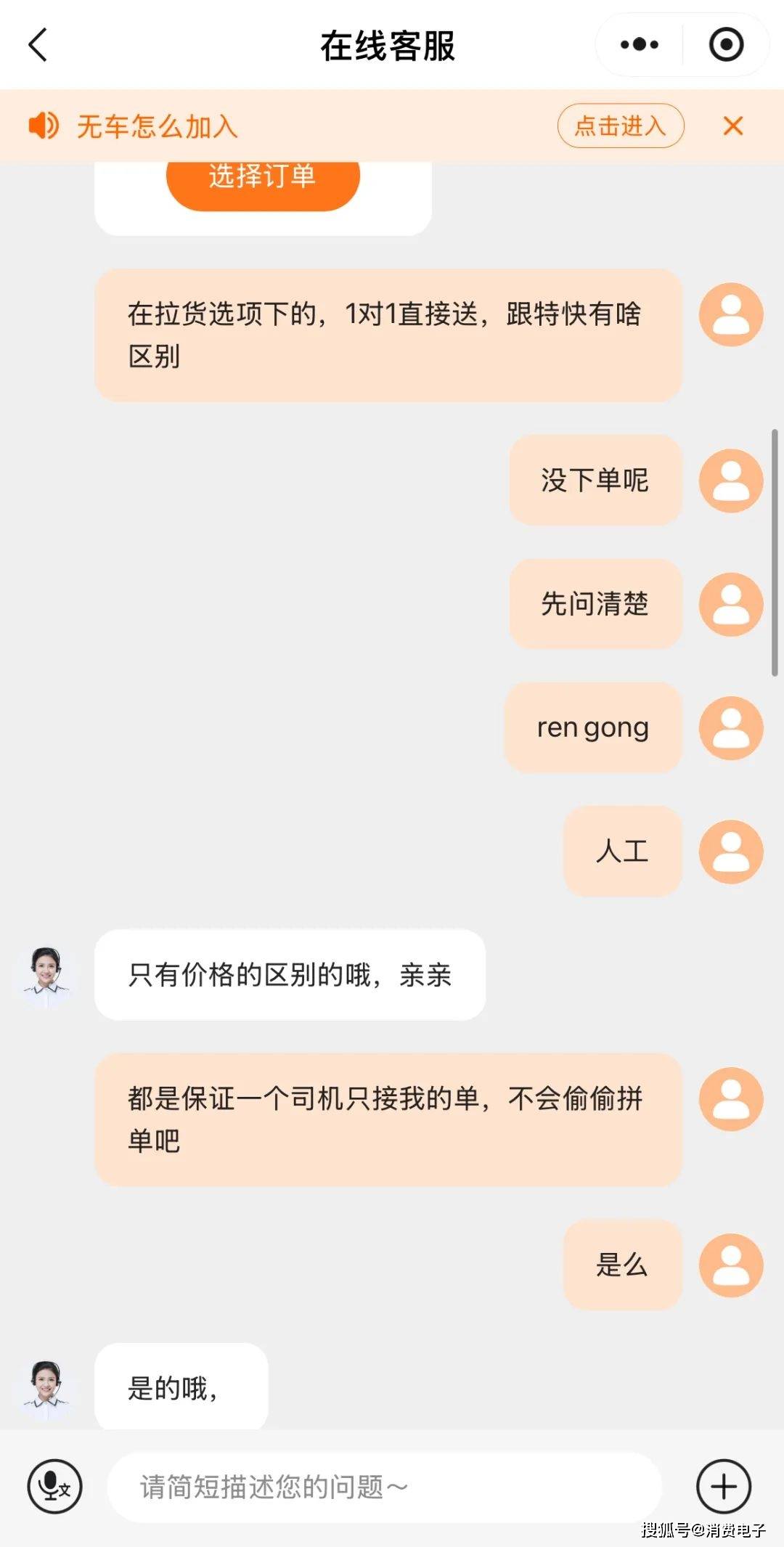Open the plus attachment menu
The image size is (784, 1547).
723,1486
